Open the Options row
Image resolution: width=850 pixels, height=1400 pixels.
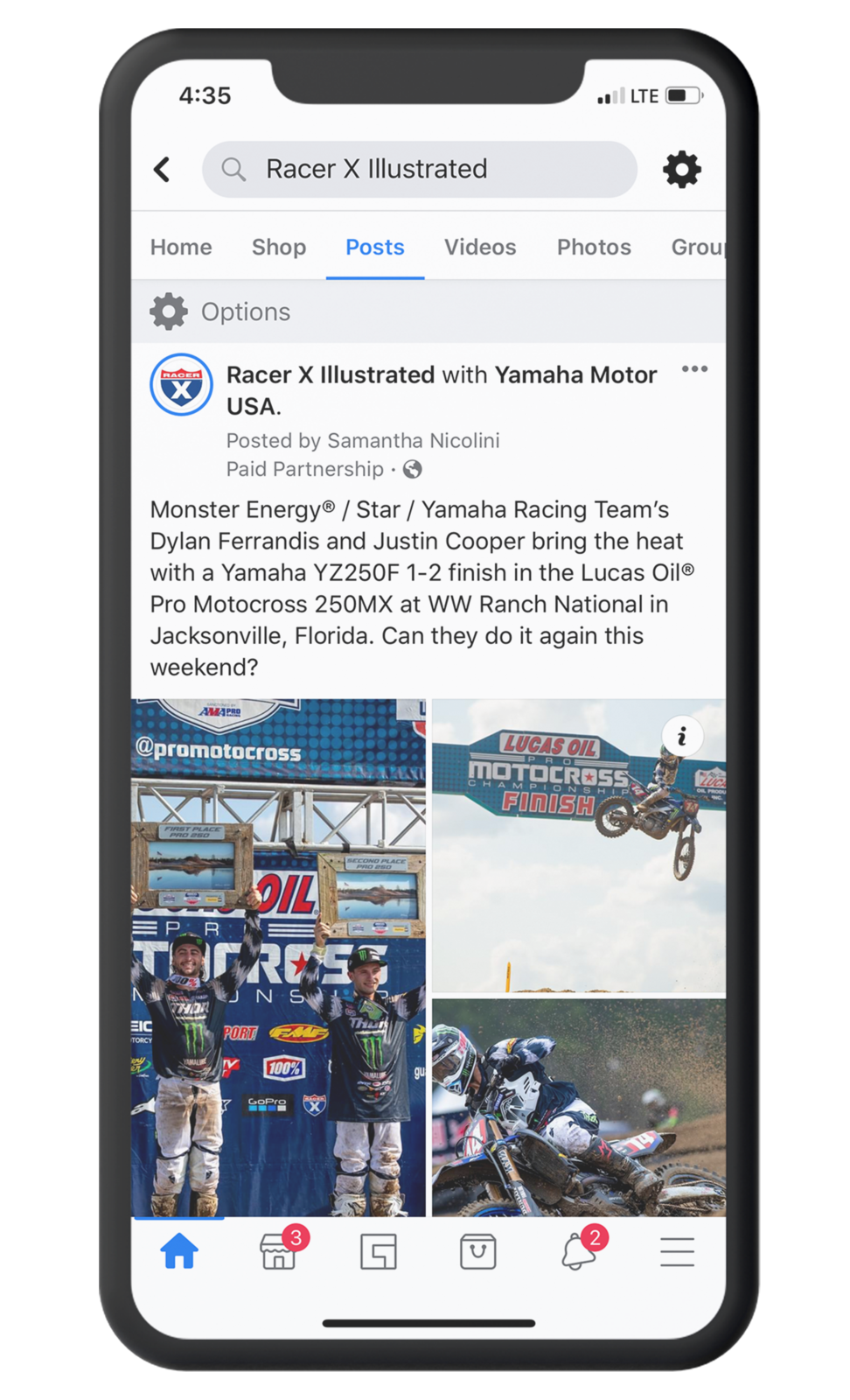428,311
